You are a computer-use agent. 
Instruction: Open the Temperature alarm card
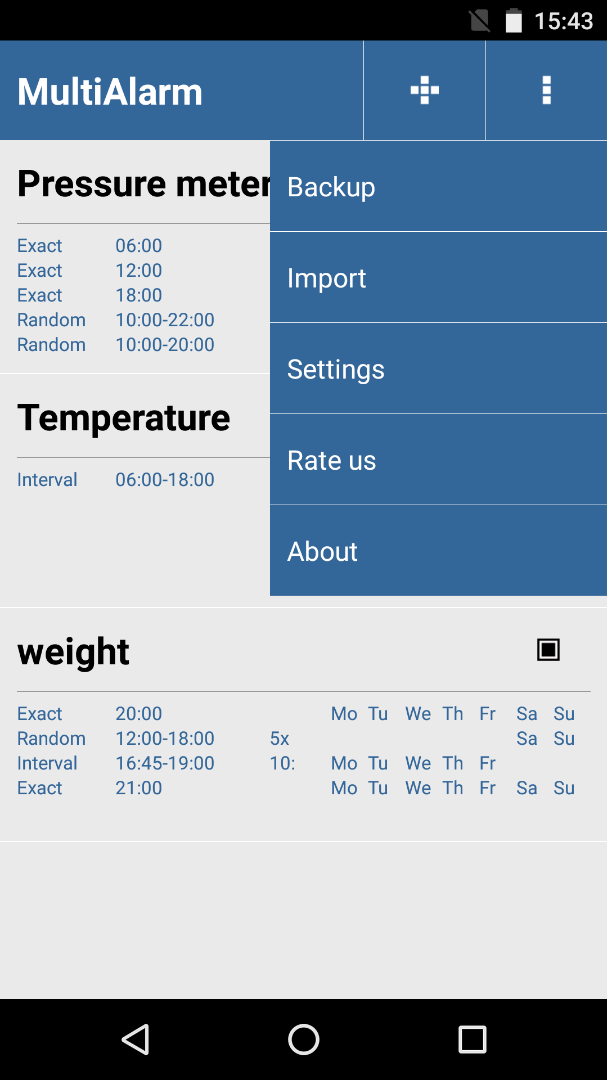[x=135, y=490]
